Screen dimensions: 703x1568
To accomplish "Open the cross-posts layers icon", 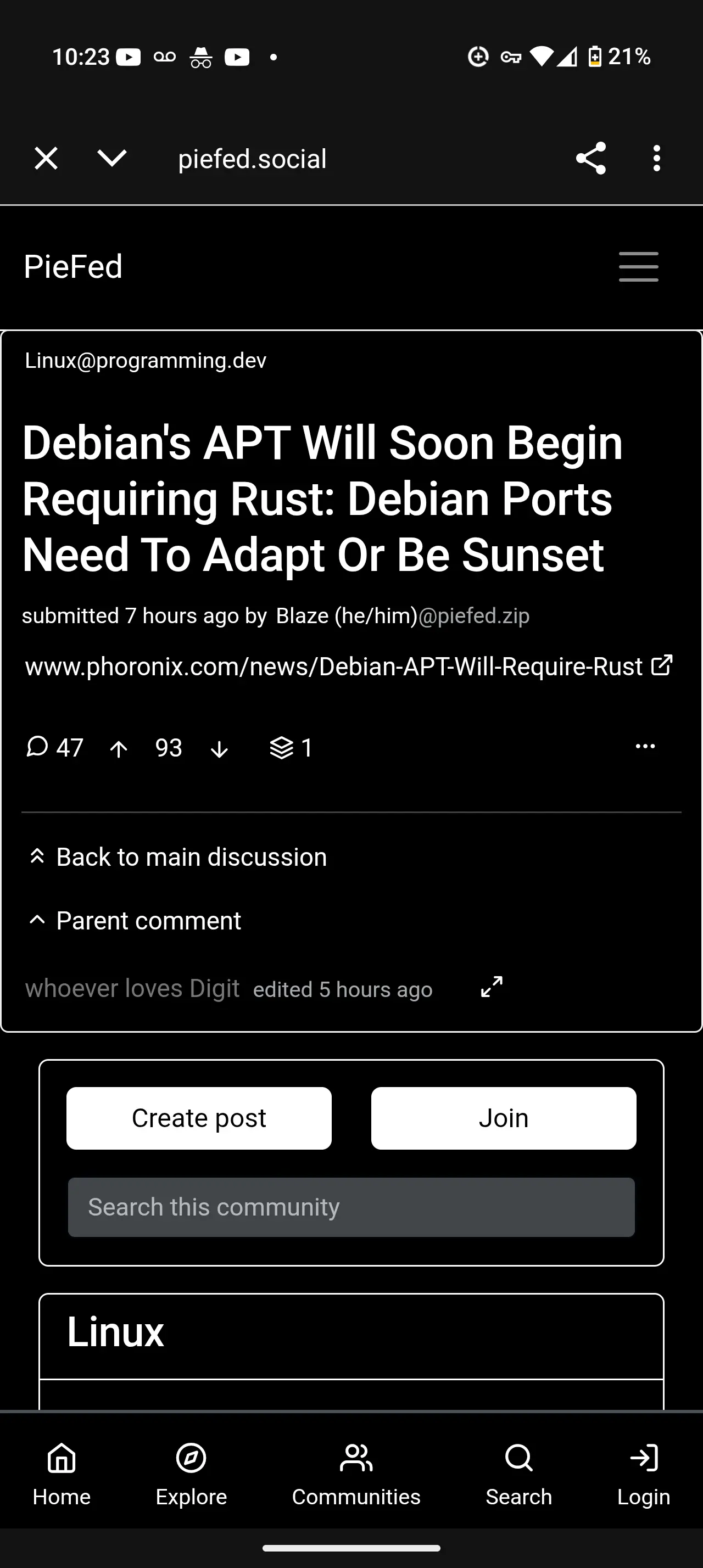I will 291,747.
